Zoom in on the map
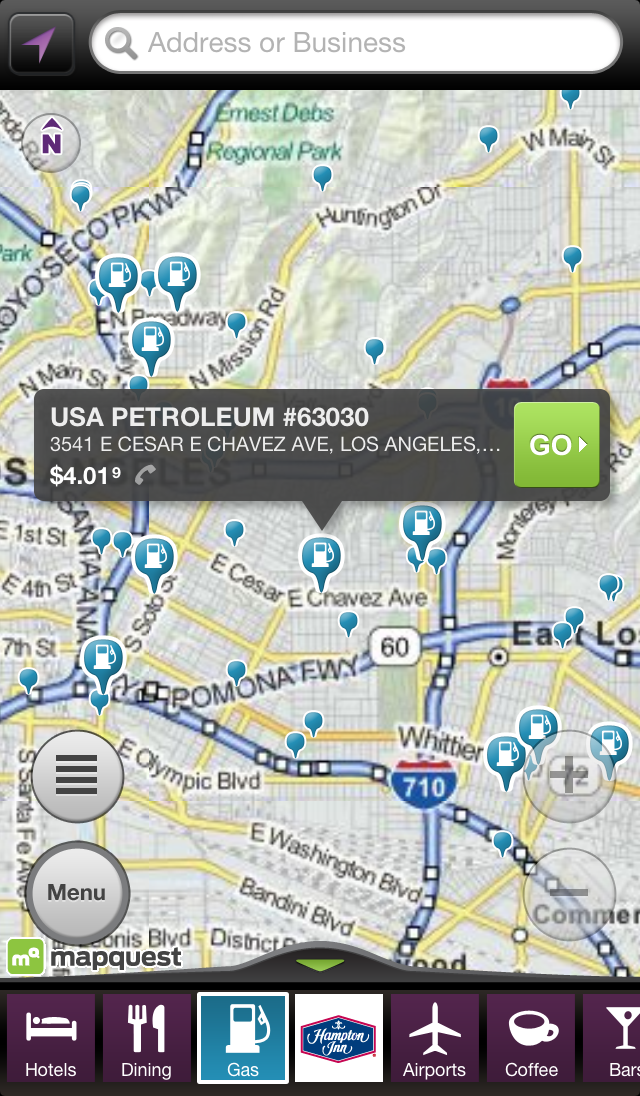This screenshot has width=640, height=1096. pos(568,775)
